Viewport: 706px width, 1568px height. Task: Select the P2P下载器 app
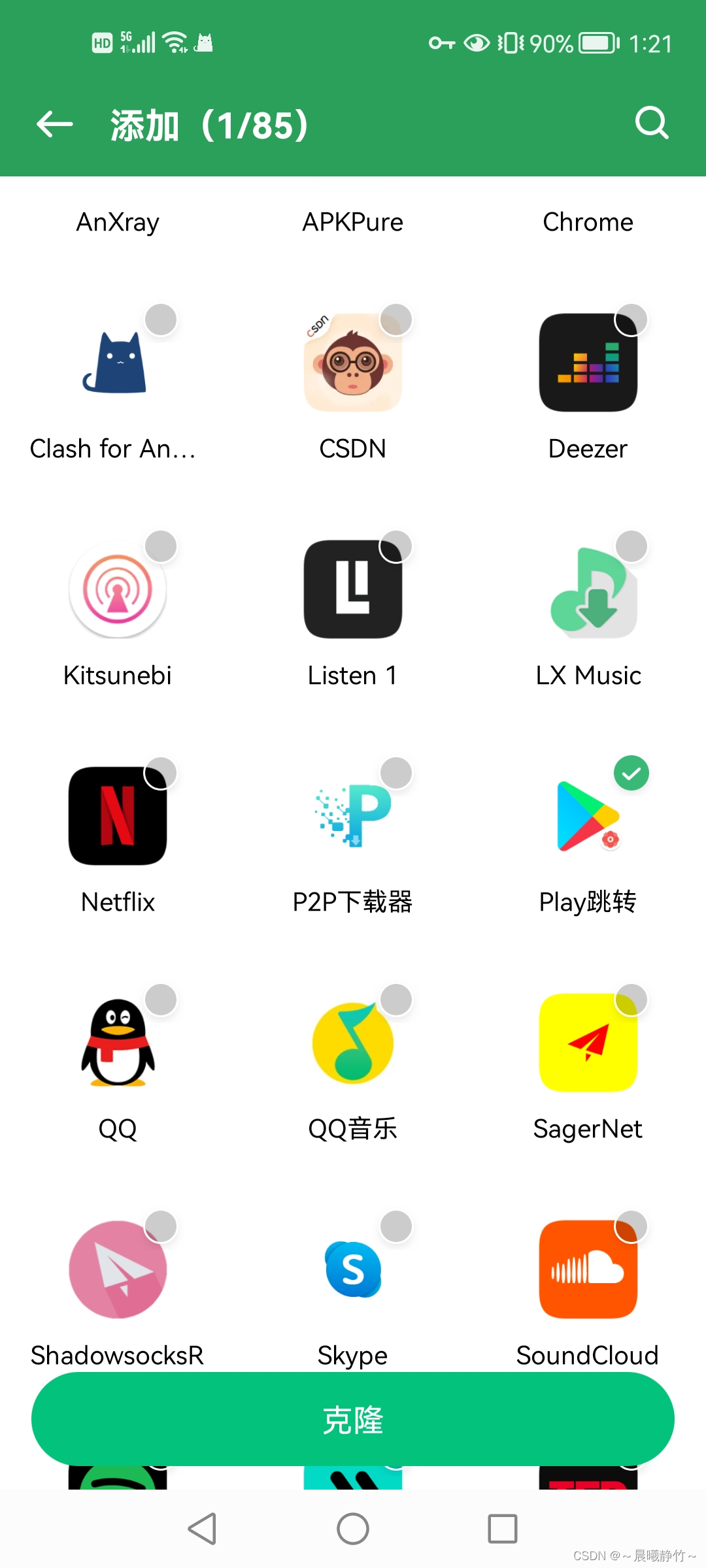click(x=353, y=817)
